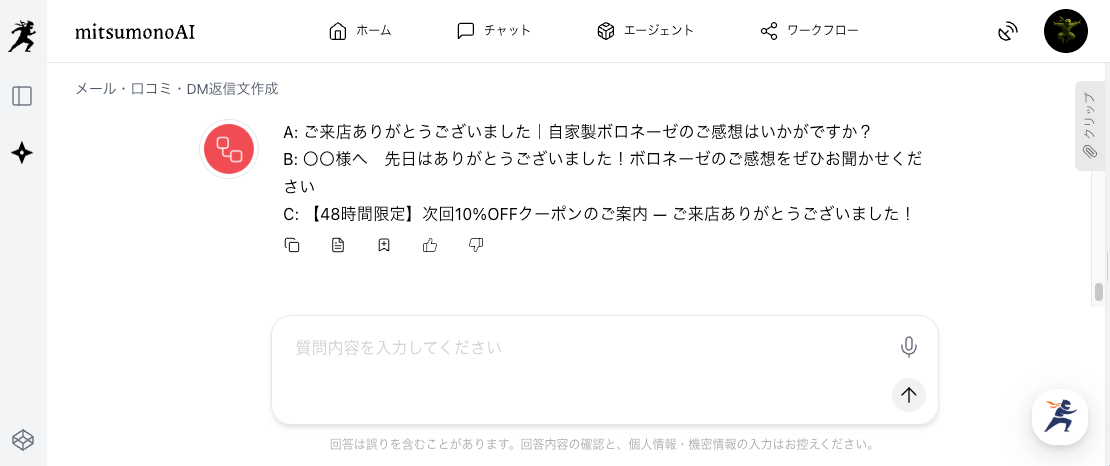Tap the cube icon at sidebar bottom
The height and width of the screenshot is (466, 1110).
22,439
